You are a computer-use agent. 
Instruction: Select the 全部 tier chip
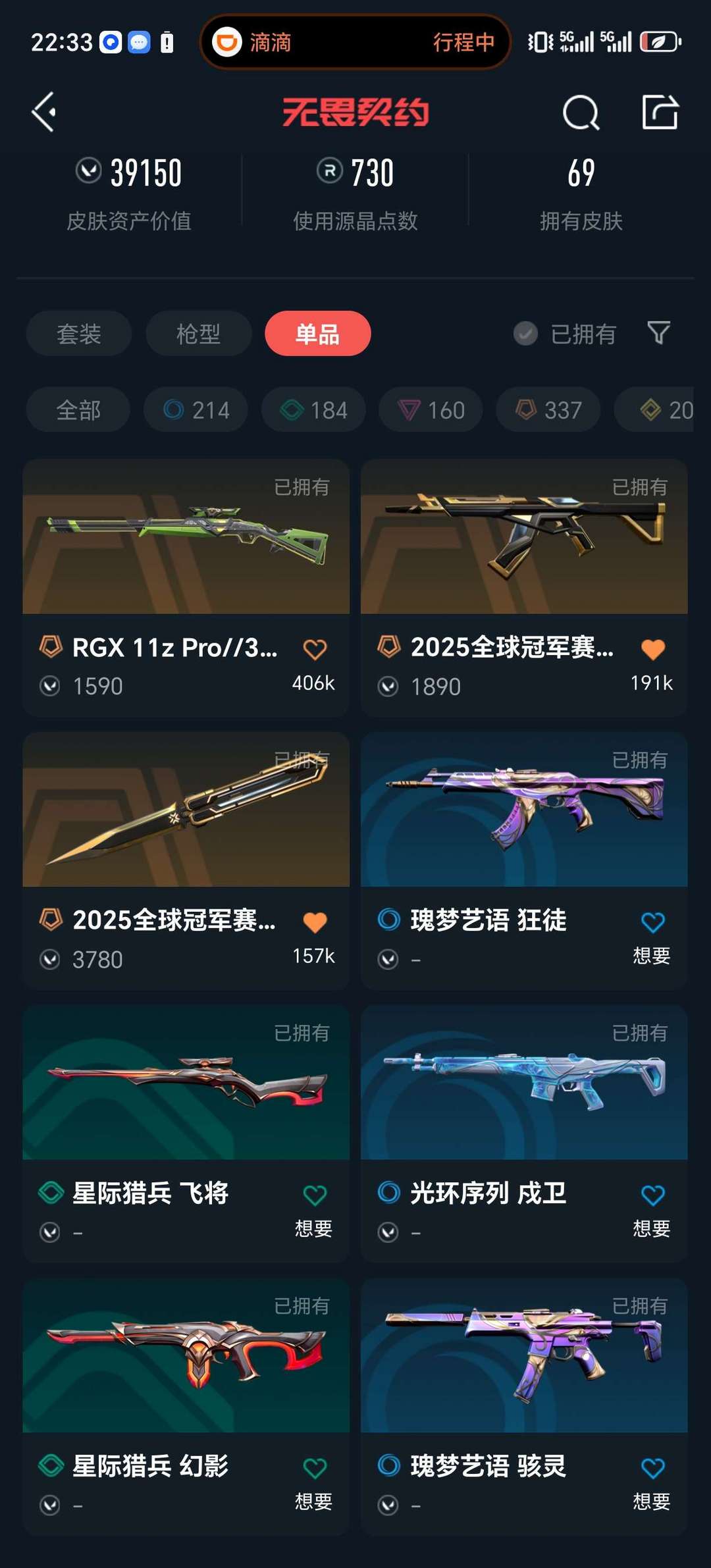pyautogui.click(x=78, y=409)
